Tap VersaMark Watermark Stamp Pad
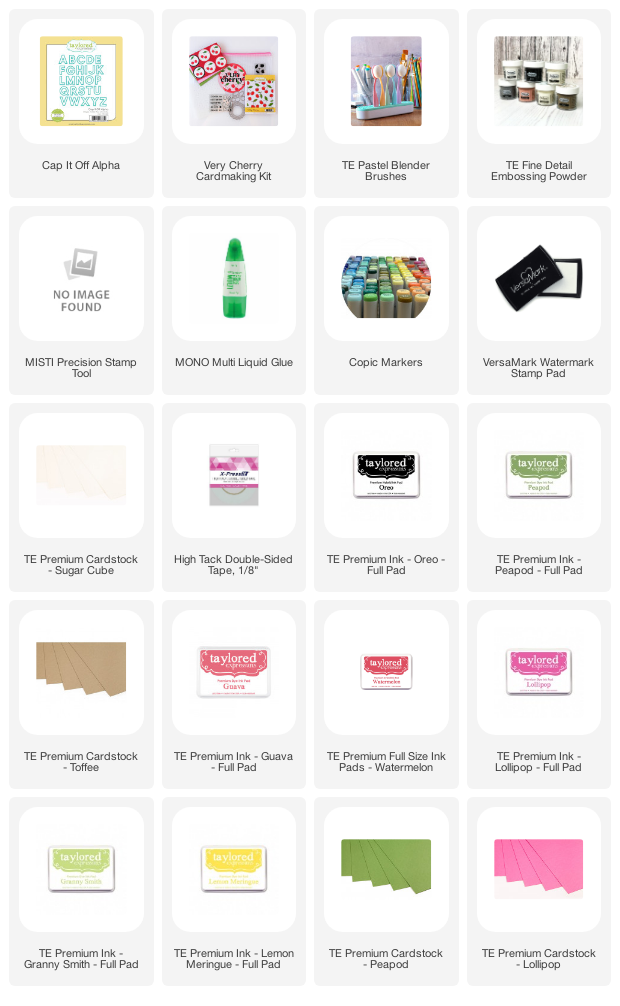620x1006 pixels. click(x=539, y=300)
